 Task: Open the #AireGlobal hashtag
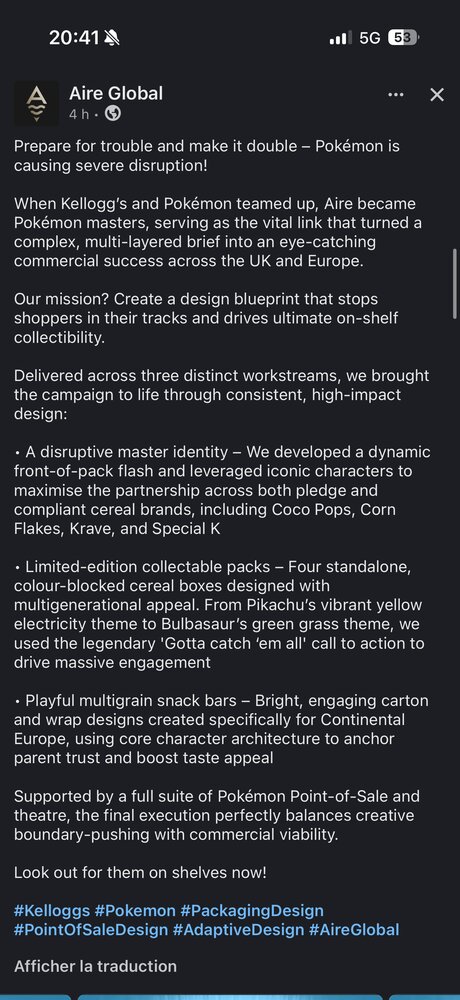click(x=354, y=929)
